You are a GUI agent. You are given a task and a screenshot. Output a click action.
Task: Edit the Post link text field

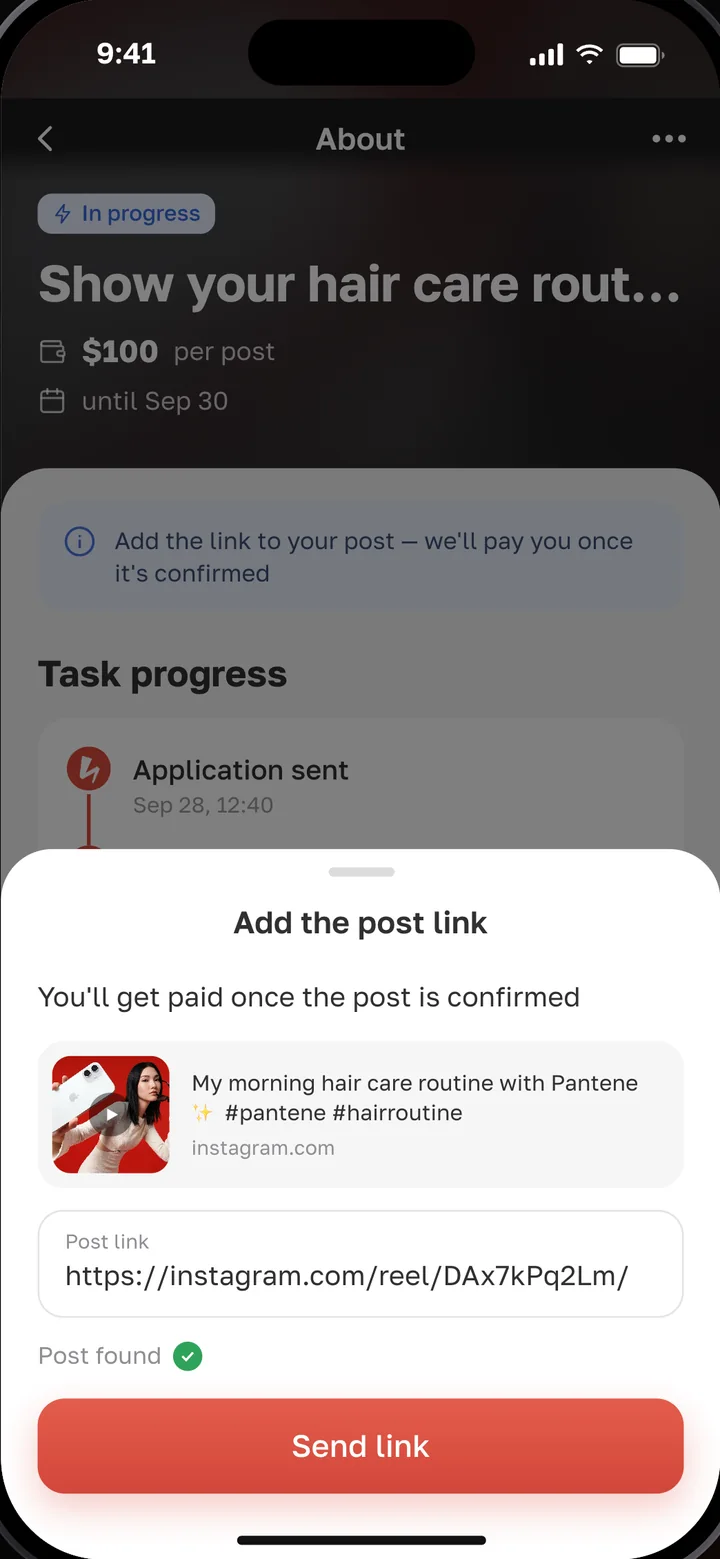coord(360,1264)
